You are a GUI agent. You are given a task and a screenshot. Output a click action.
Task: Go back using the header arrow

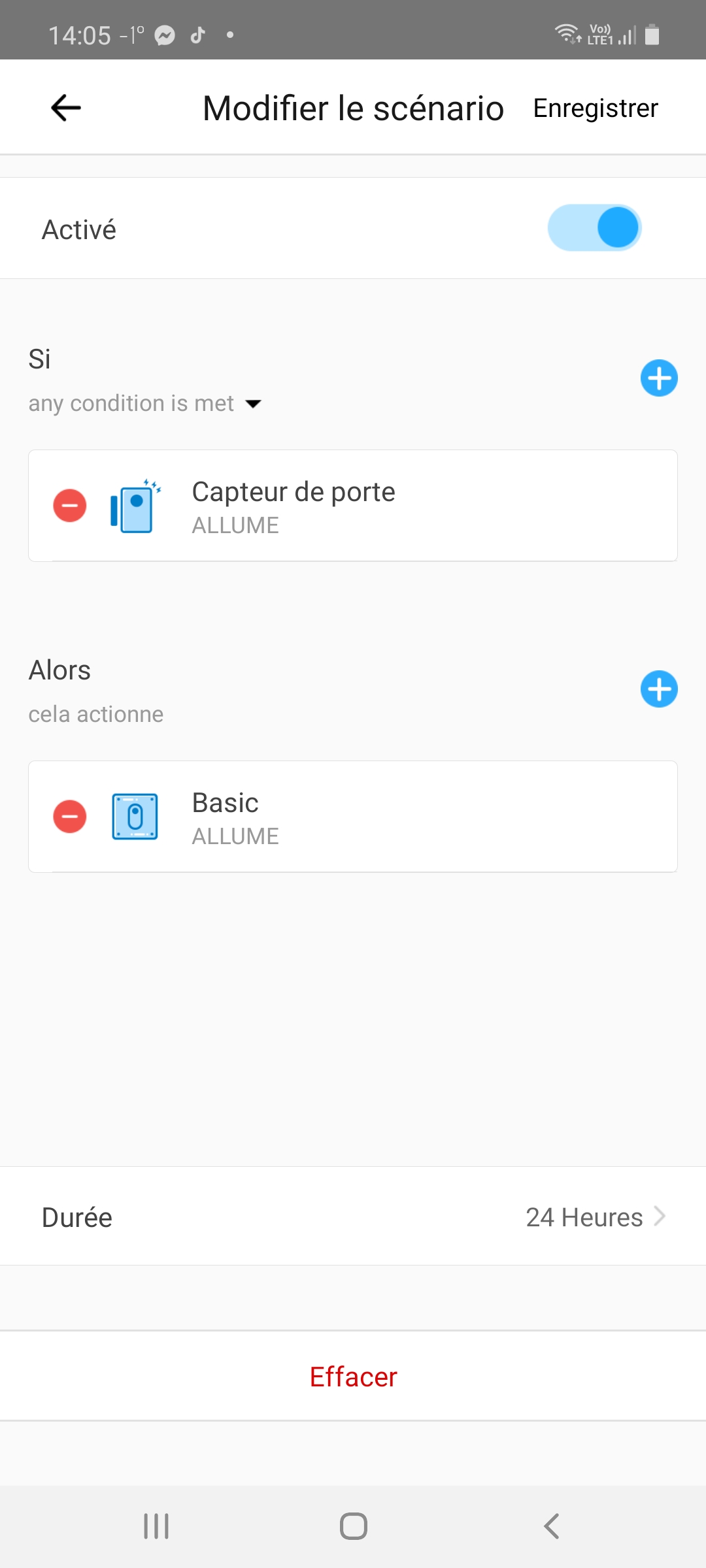click(x=66, y=108)
